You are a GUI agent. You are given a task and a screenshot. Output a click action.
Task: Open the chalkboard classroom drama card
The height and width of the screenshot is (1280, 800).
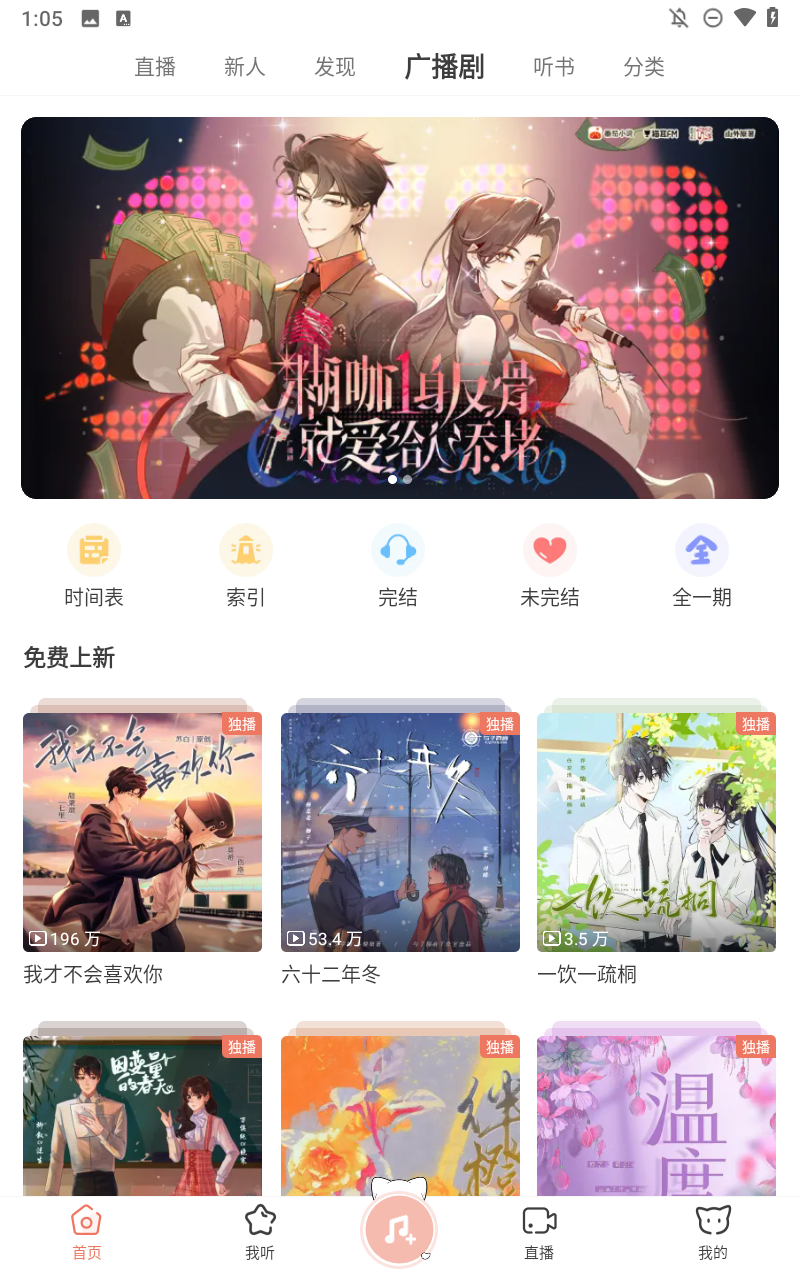pyautogui.click(x=142, y=1115)
